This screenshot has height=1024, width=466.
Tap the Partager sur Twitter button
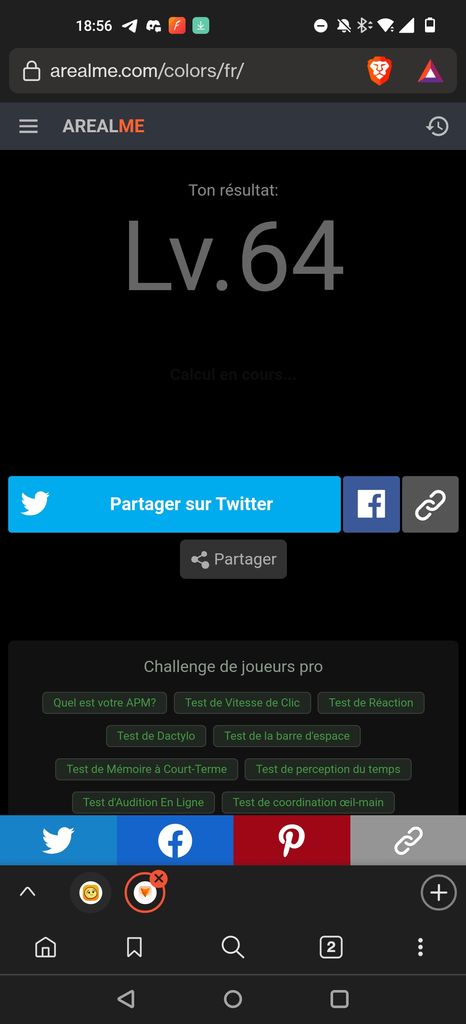174,504
